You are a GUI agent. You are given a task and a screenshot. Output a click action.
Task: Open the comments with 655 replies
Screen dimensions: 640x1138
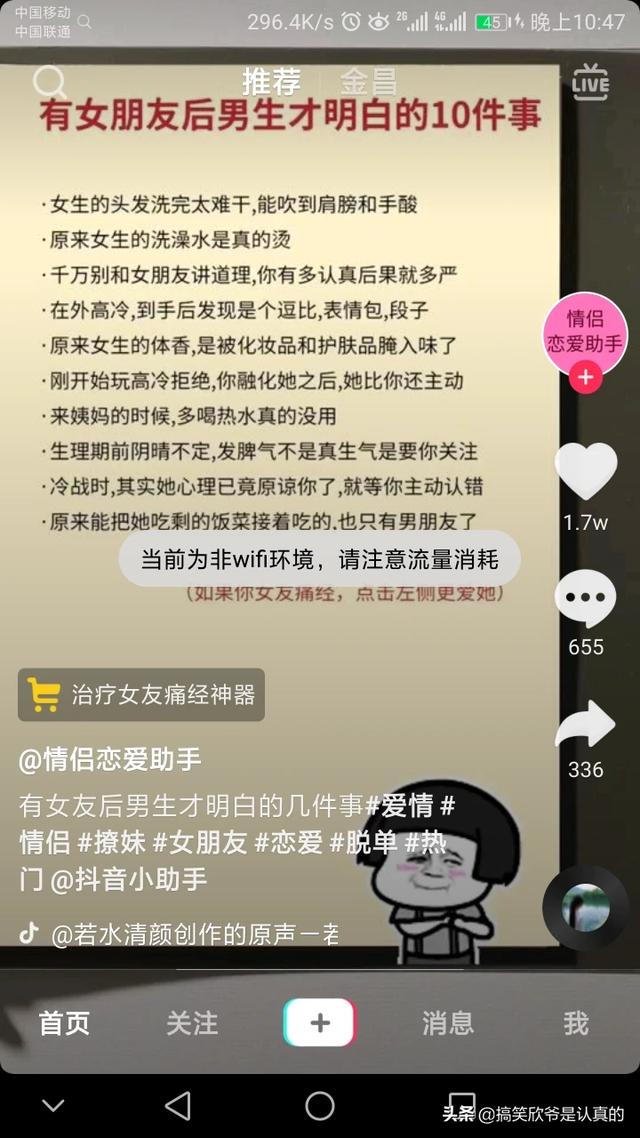[x=585, y=600]
